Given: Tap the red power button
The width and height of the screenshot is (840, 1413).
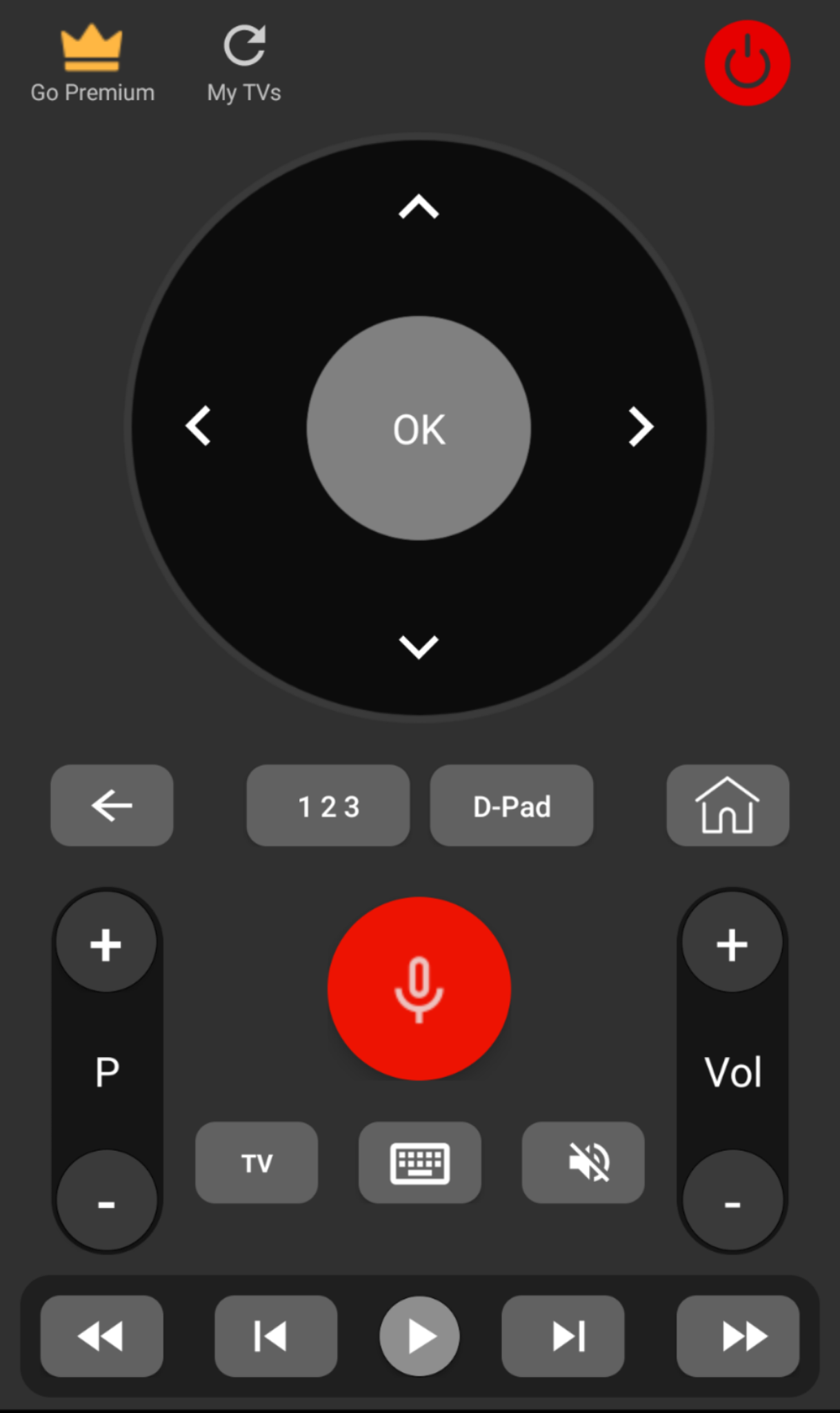Looking at the screenshot, I should [x=747, y=63].
